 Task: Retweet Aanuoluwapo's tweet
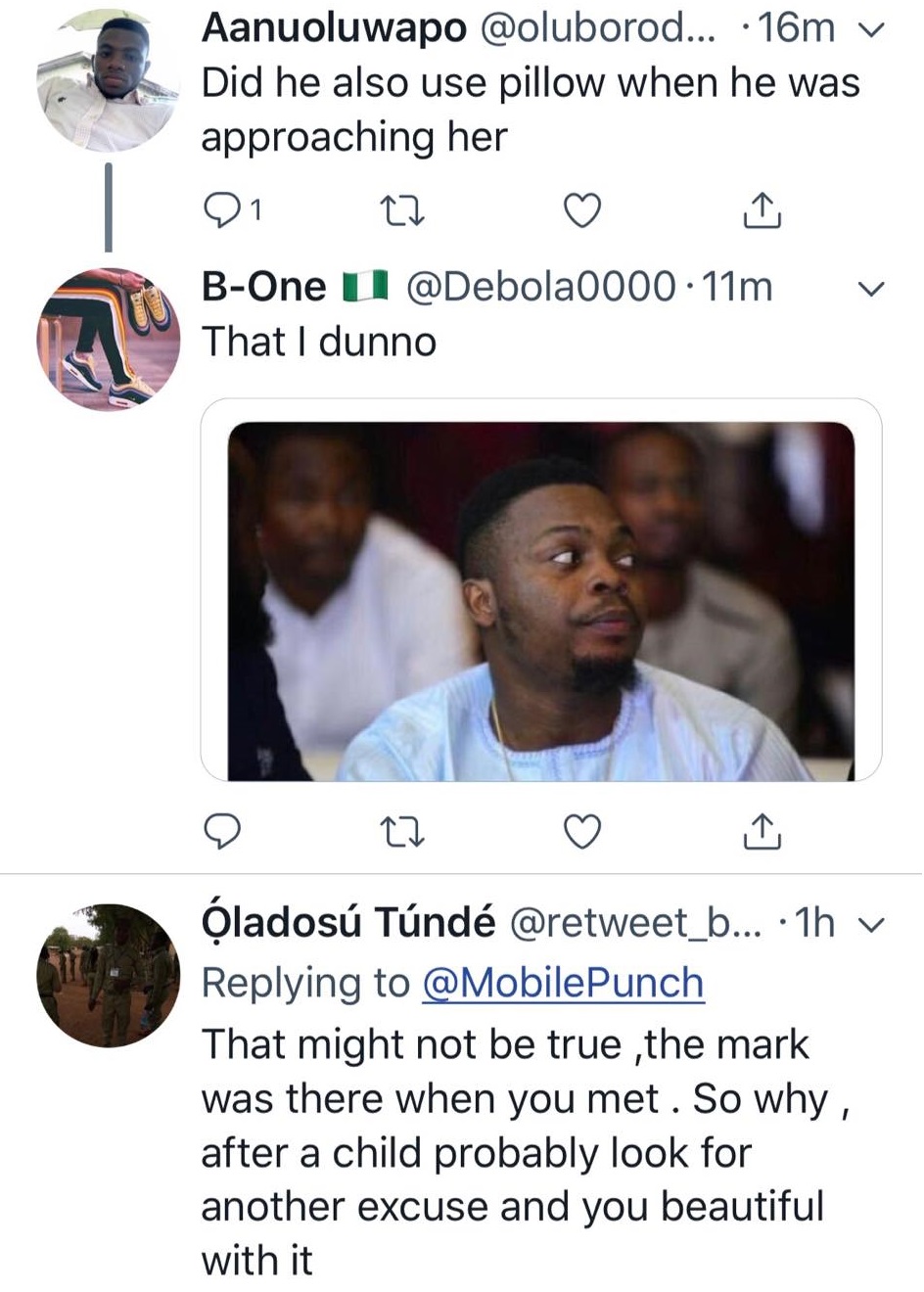[401, 210]
